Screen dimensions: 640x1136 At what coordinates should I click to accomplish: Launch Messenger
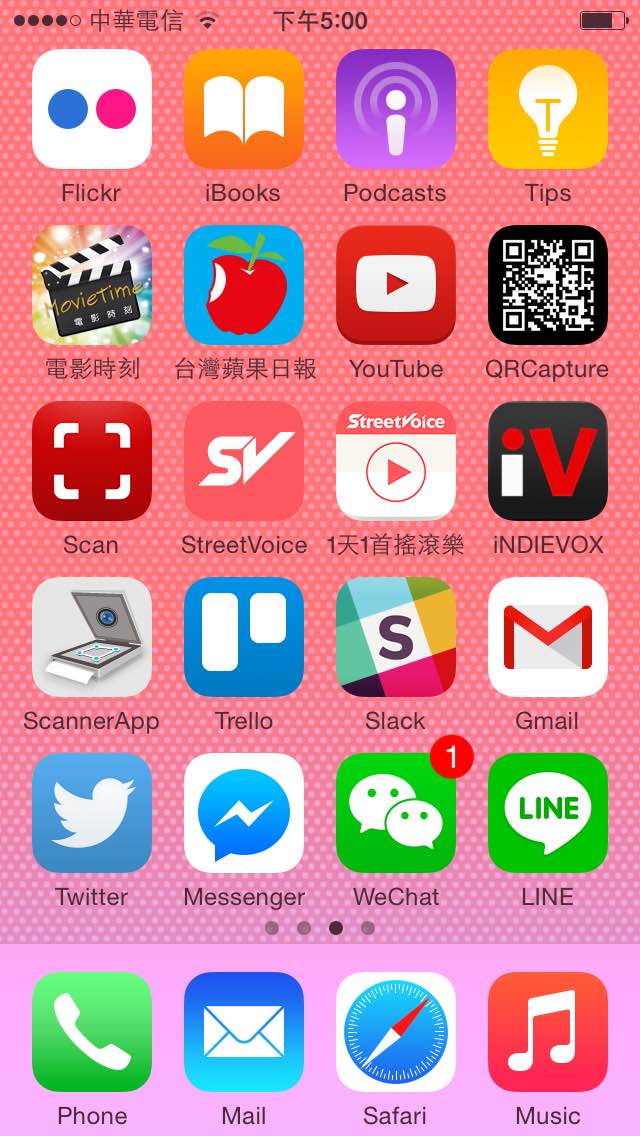pos(244,813)
